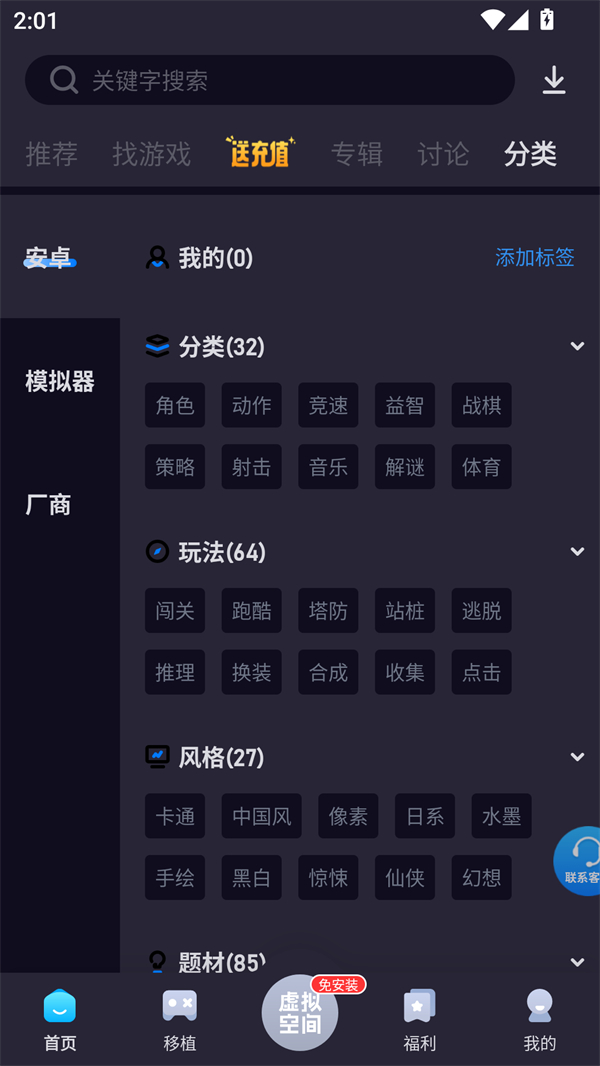Screen dimensions: 600x1066
Task: Expand the 分类(32) section
Action: click(577, 346)
